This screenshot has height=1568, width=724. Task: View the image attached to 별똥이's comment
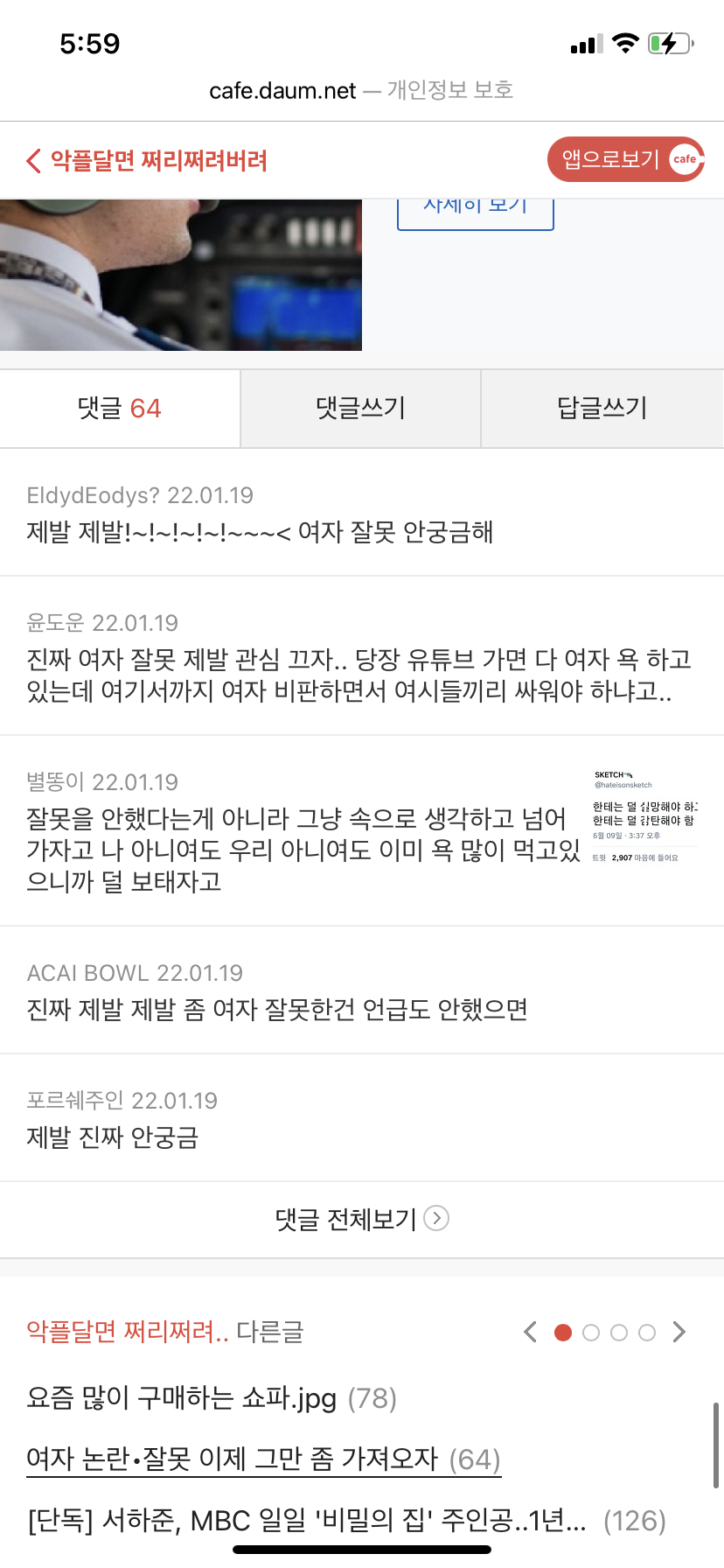[x=645, y=817]
